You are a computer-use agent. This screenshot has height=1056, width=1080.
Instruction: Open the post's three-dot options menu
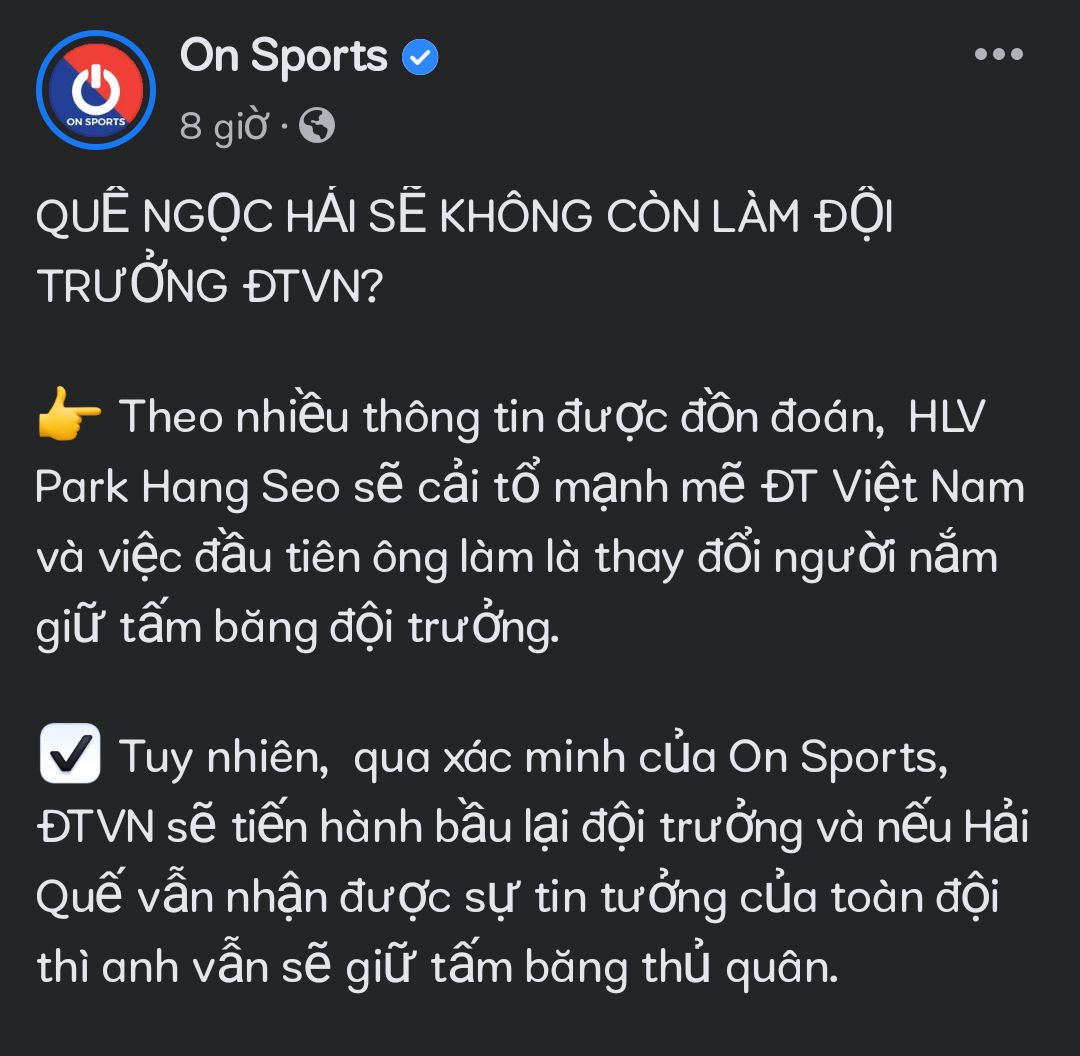pos(998,55)
